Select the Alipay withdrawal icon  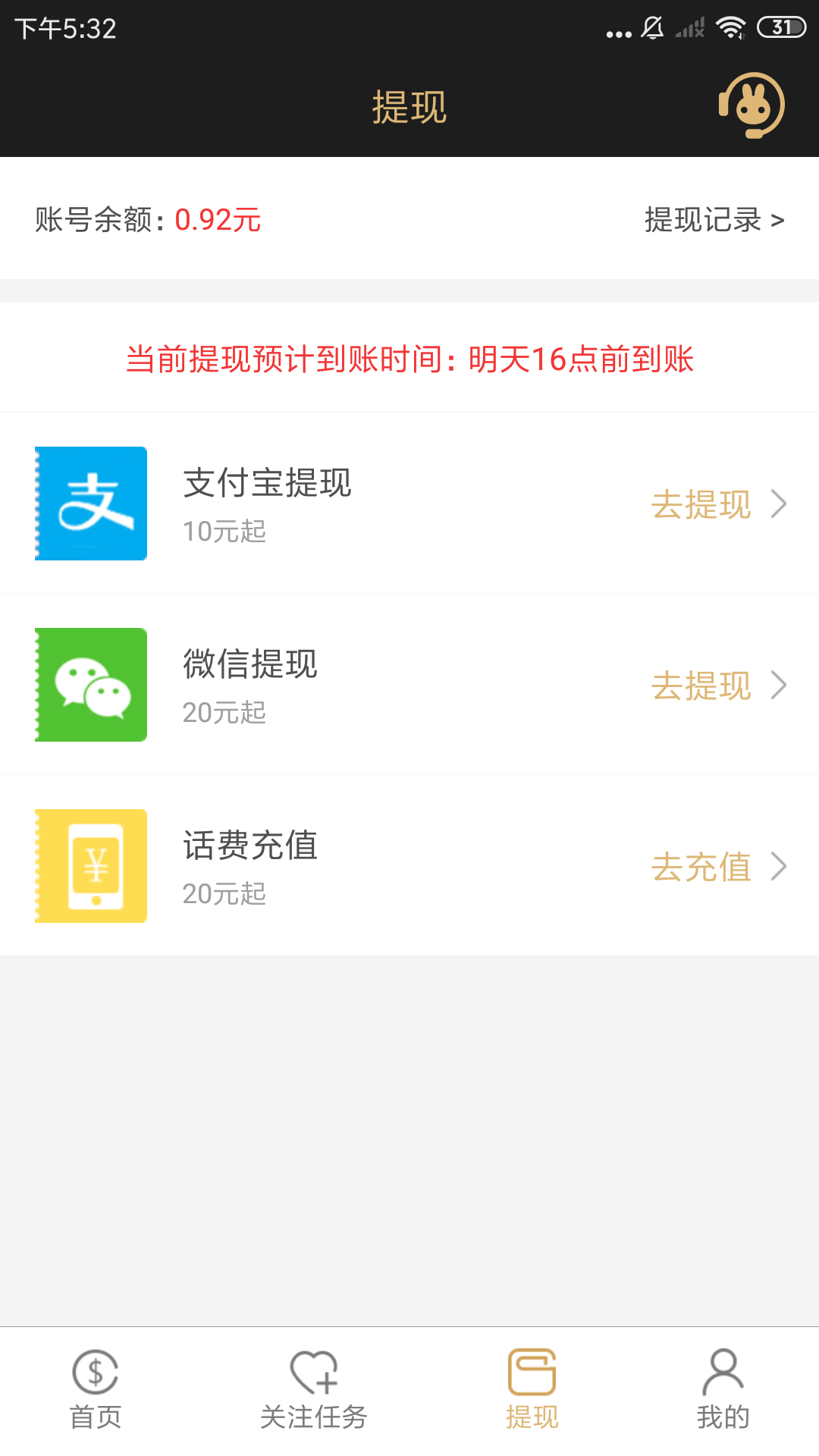[x=89, y=503]
